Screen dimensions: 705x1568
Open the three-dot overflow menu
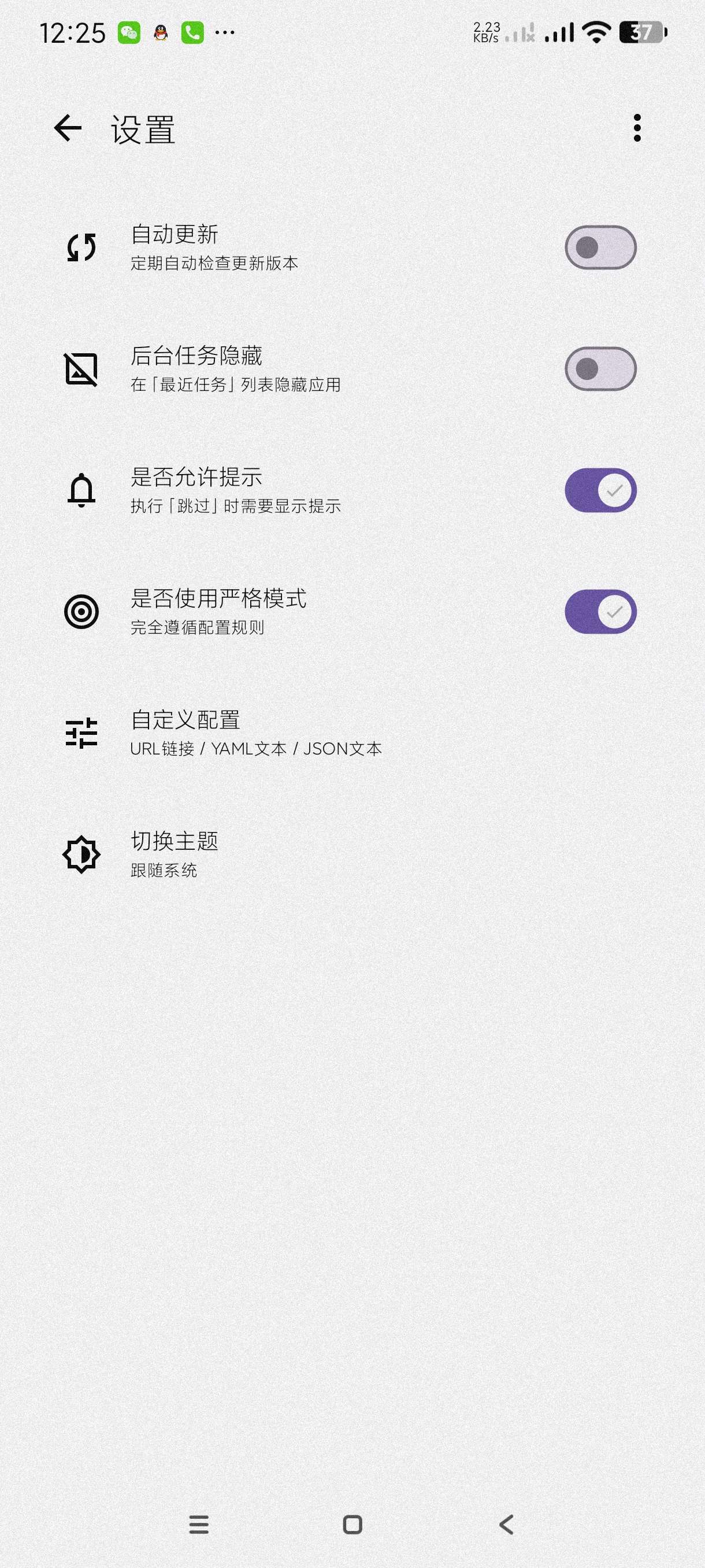pos(637,128)
